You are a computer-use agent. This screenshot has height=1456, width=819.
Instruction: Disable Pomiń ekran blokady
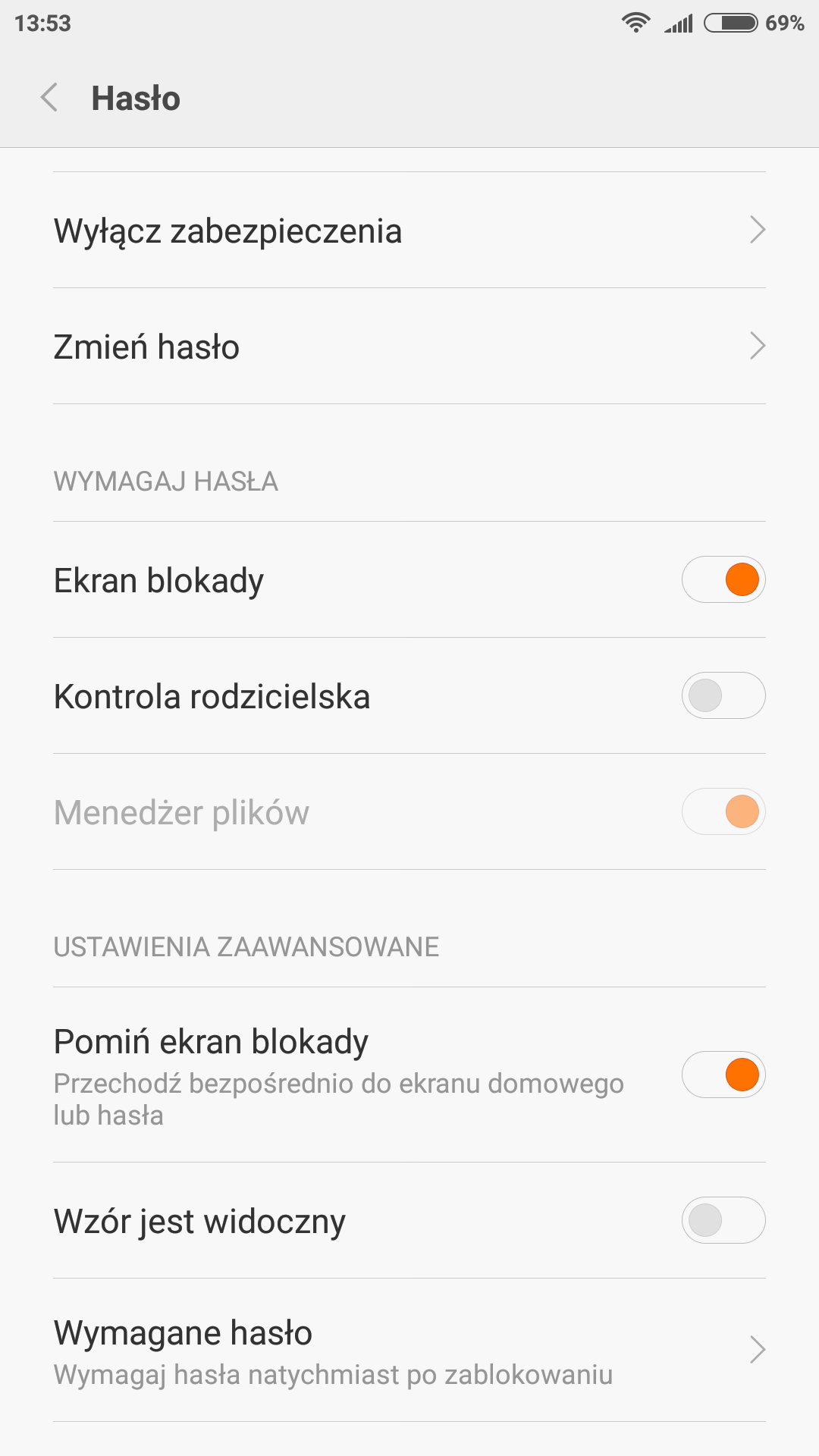[723, 1075]
